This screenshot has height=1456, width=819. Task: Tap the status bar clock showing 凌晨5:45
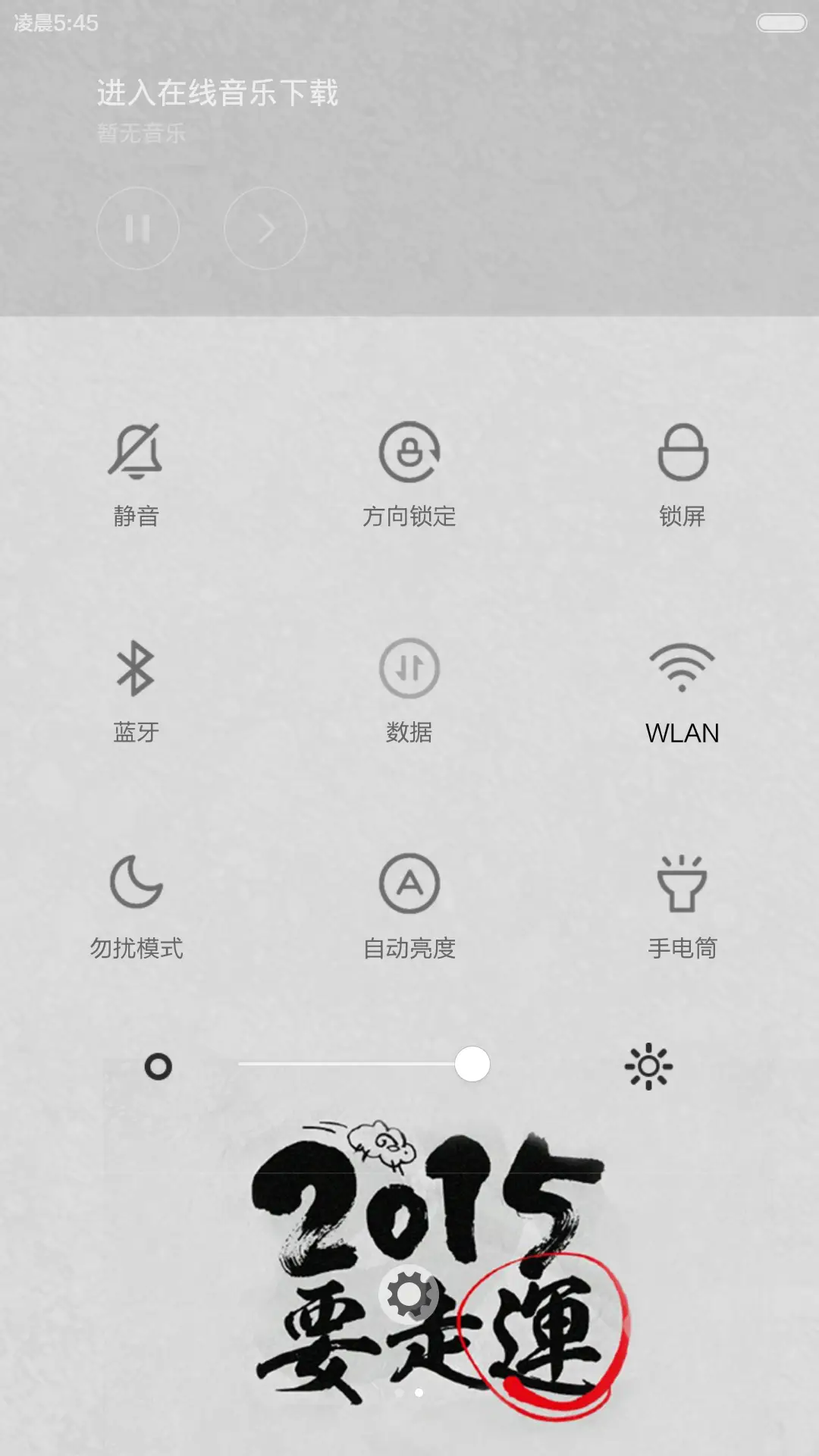click(x=53, y=23)
